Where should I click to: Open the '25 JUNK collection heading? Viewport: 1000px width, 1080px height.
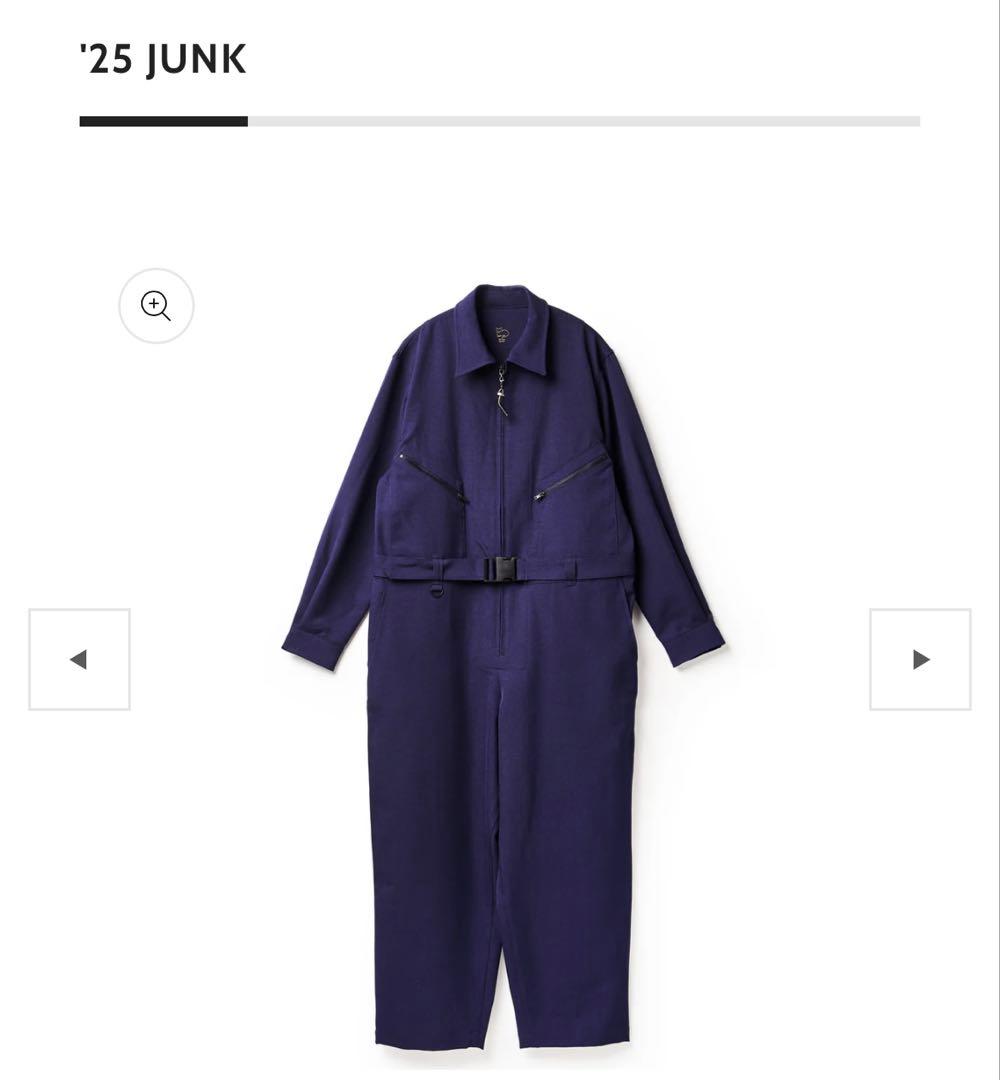coord(163,59)
